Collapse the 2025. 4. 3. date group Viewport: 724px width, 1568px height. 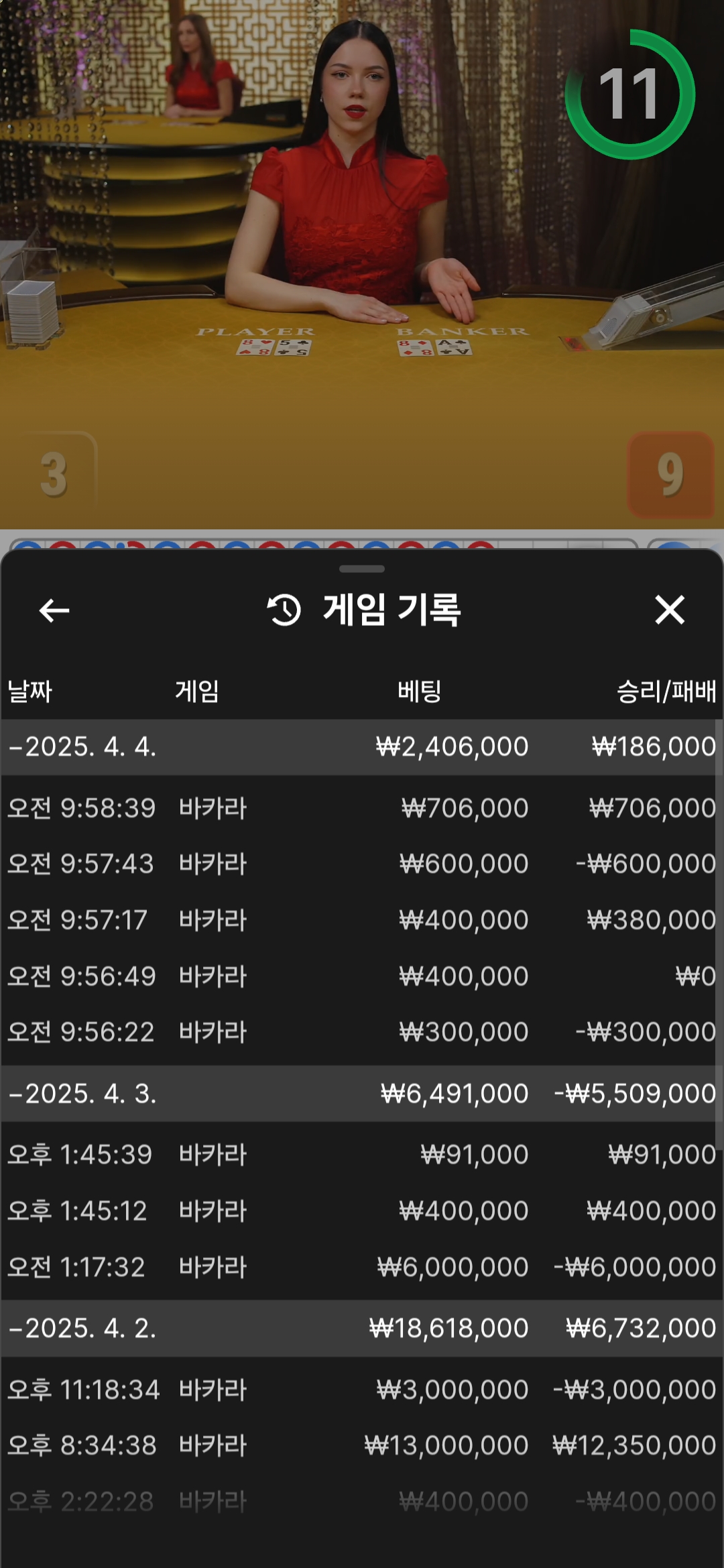click(x=362, y=1094)
